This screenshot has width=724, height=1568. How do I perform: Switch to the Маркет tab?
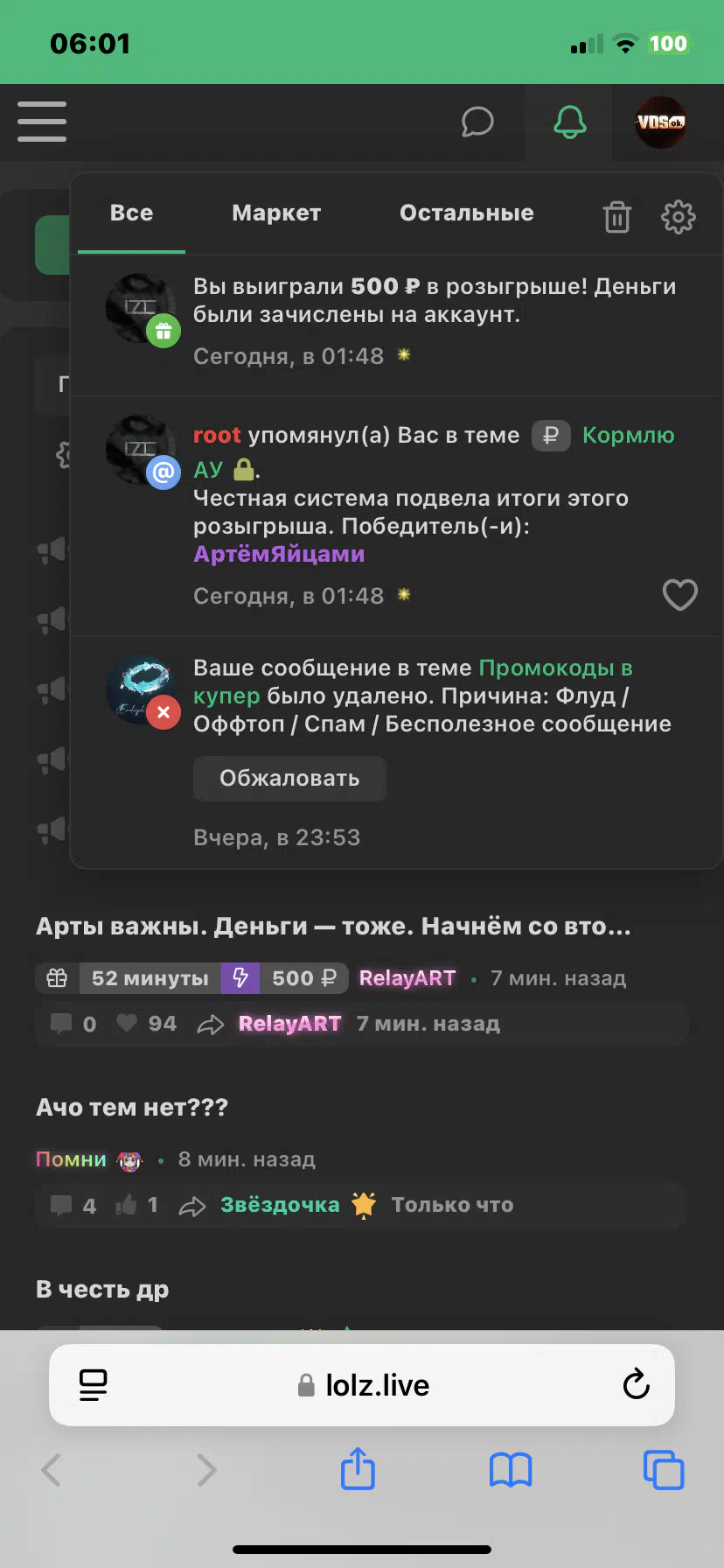tap(276, 213)
